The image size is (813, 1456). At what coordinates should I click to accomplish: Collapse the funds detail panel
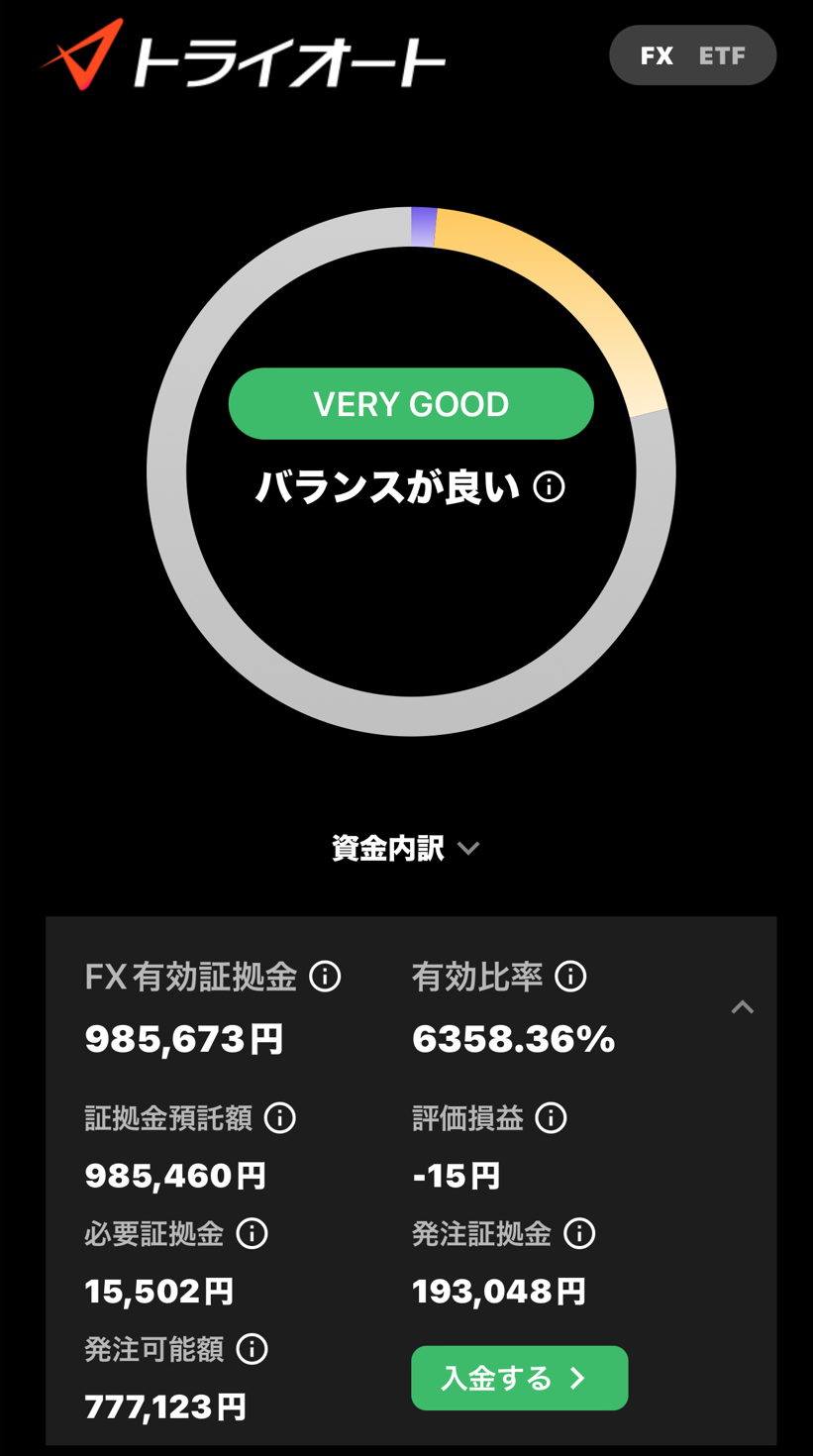click(742, 1007)
